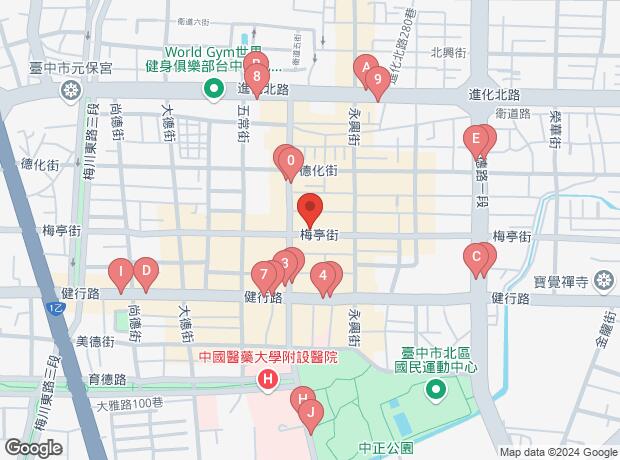Screen dimensions: 620x460
Task: Tap map marker C near 健行路
Action: pyautogui.click(x=477, y=259)
